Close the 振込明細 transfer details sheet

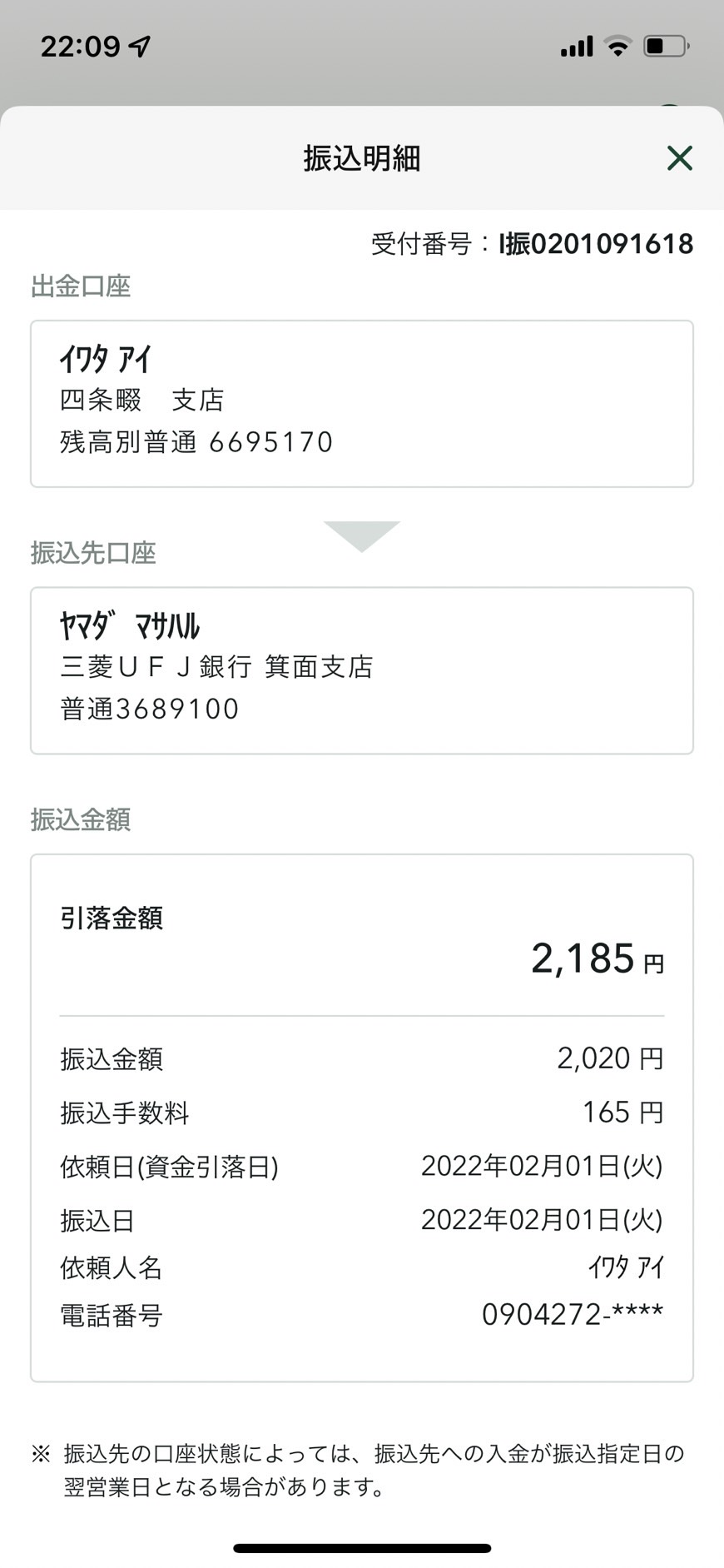pyautogui.click(x=680, y=157)
